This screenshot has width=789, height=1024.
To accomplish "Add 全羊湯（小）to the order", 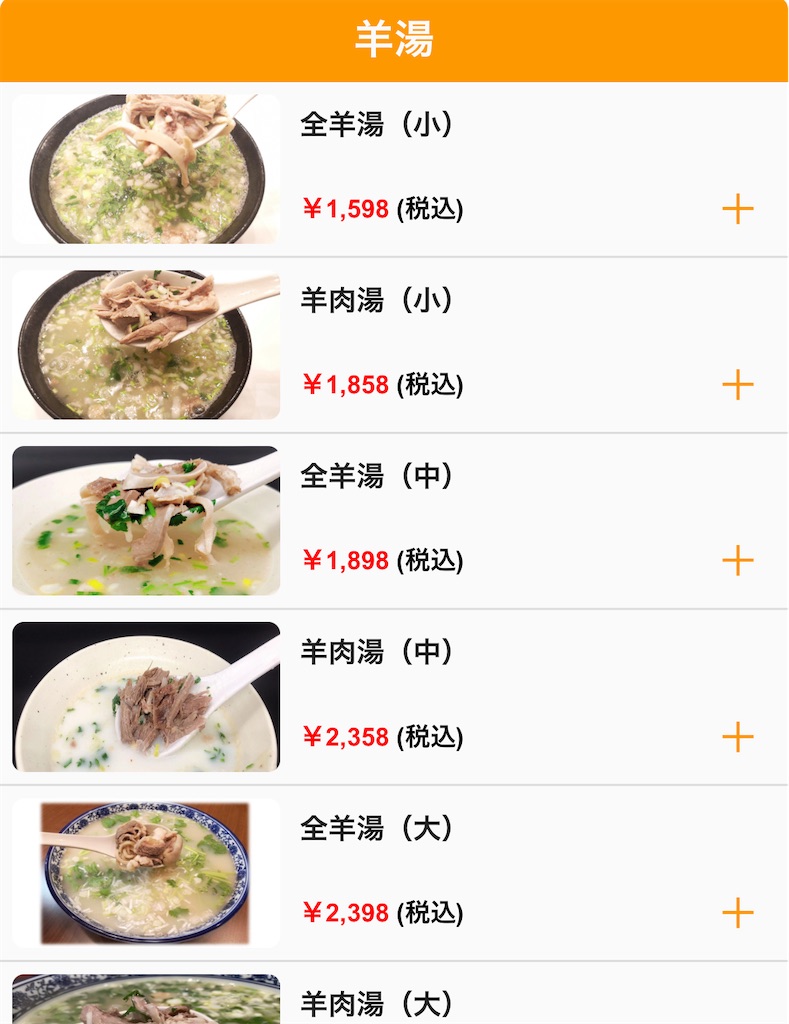I will pos(737,209).
